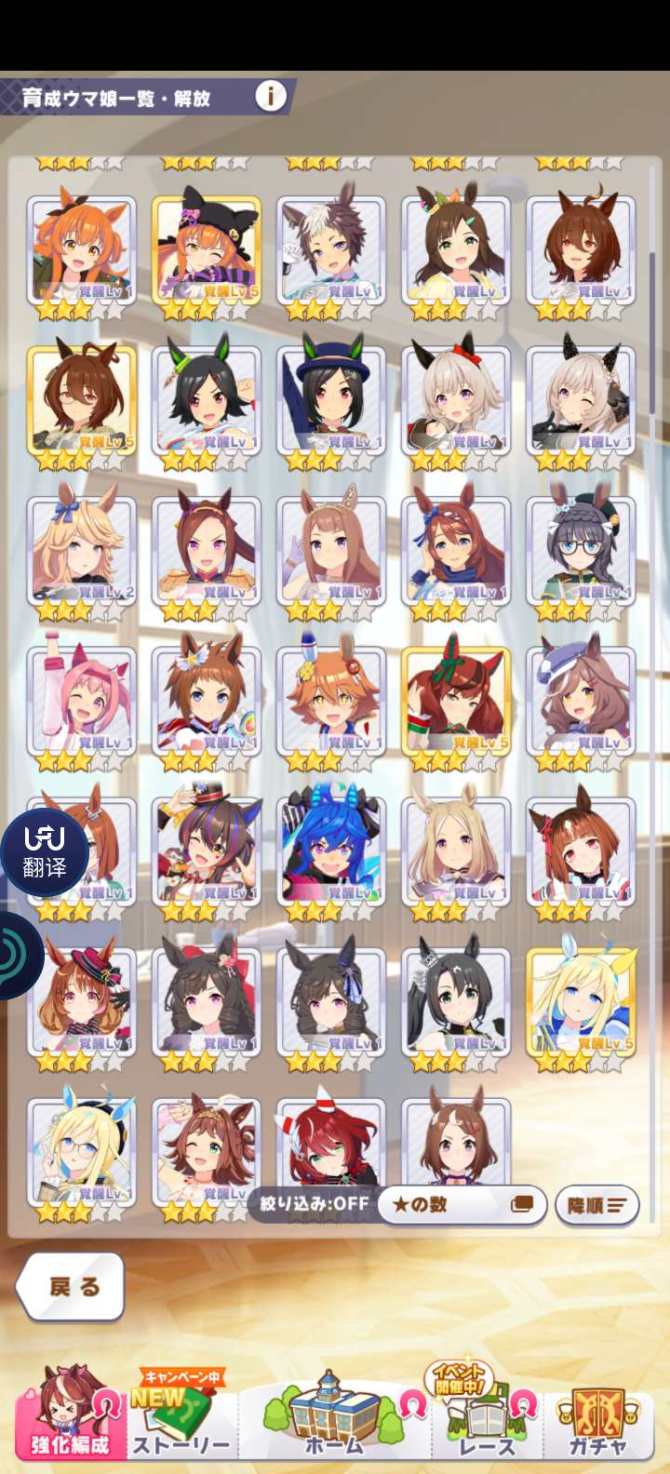Viewport: 670px width, 1474px height.
Task: Open the info icon beside the title
Action: click(270, 96)
